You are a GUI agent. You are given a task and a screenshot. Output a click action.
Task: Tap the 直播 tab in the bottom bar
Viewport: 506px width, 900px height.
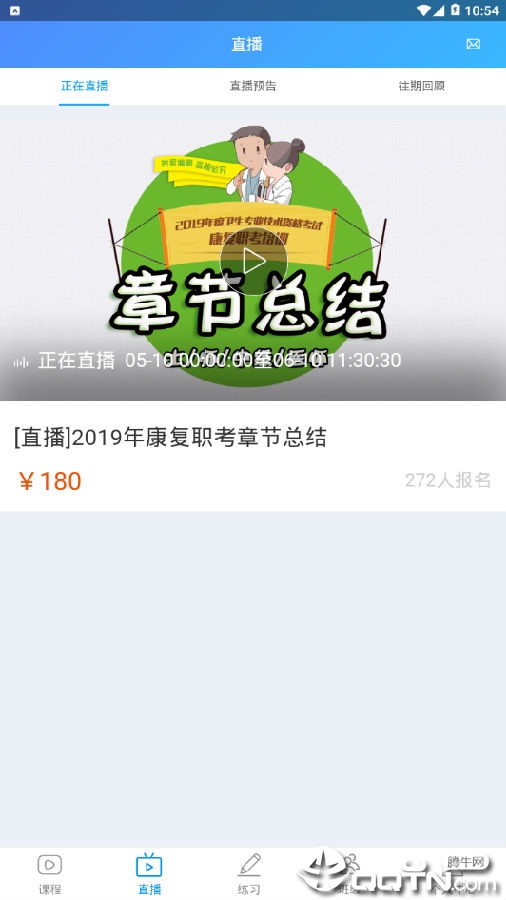click(x=149, y=874)
